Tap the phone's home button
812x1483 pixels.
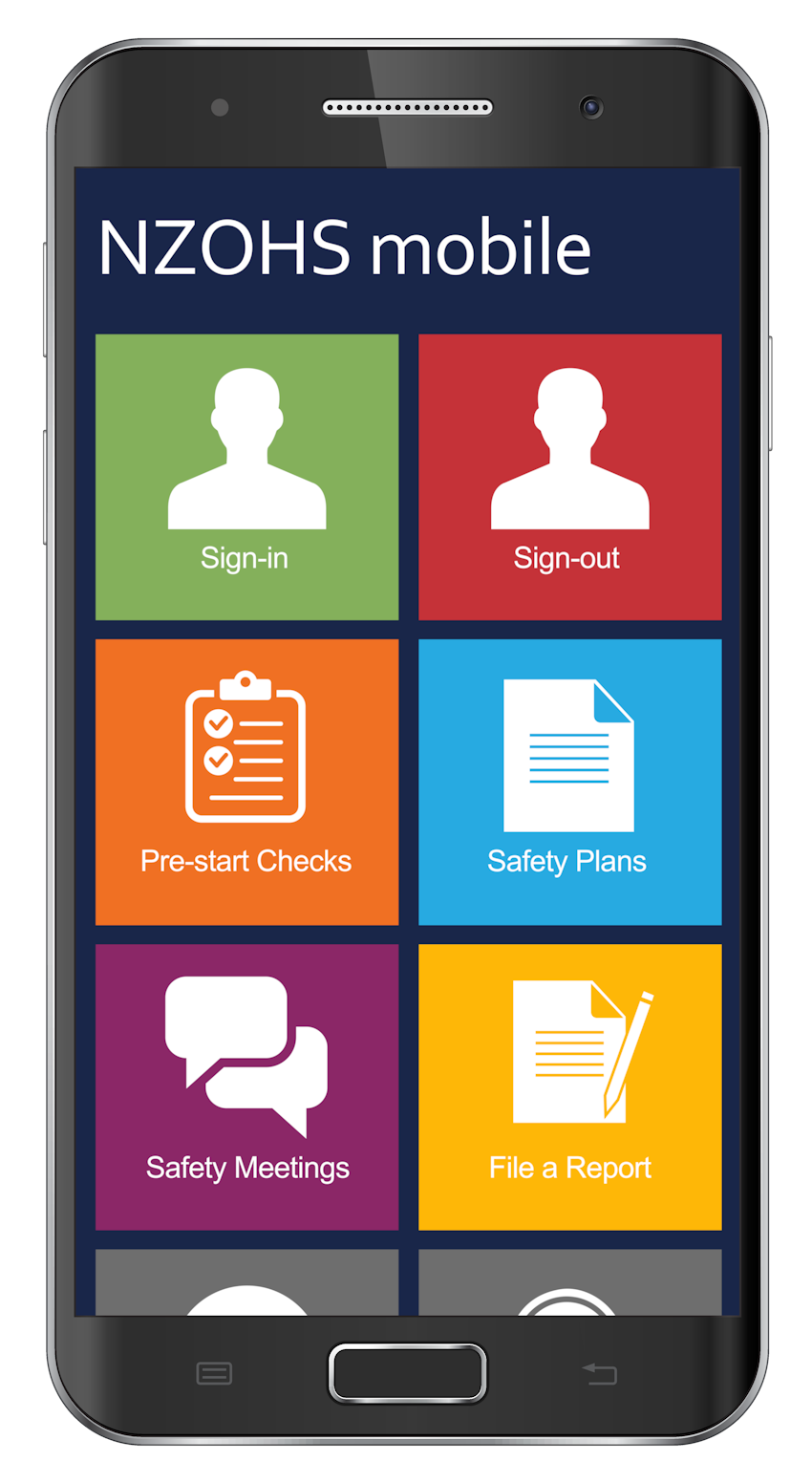(x=408, y=1373)
